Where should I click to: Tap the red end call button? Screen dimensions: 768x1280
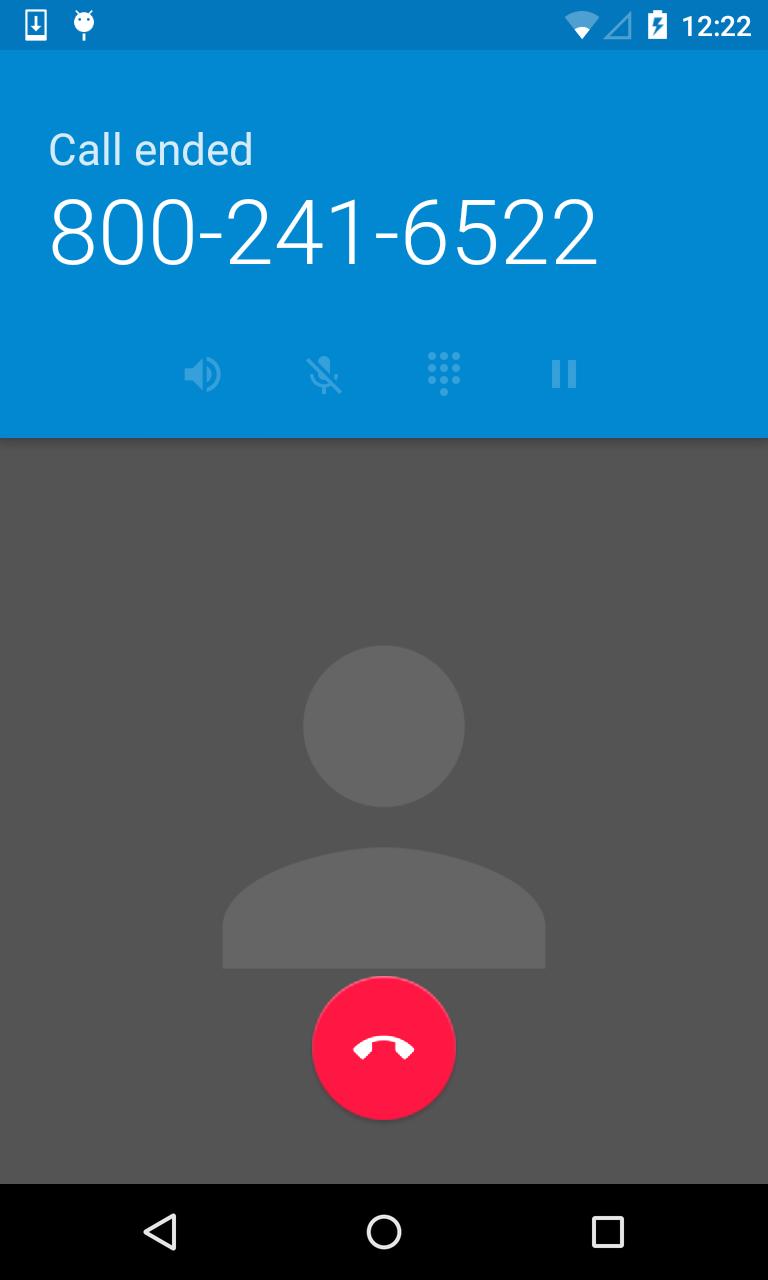pos(384,1048)
